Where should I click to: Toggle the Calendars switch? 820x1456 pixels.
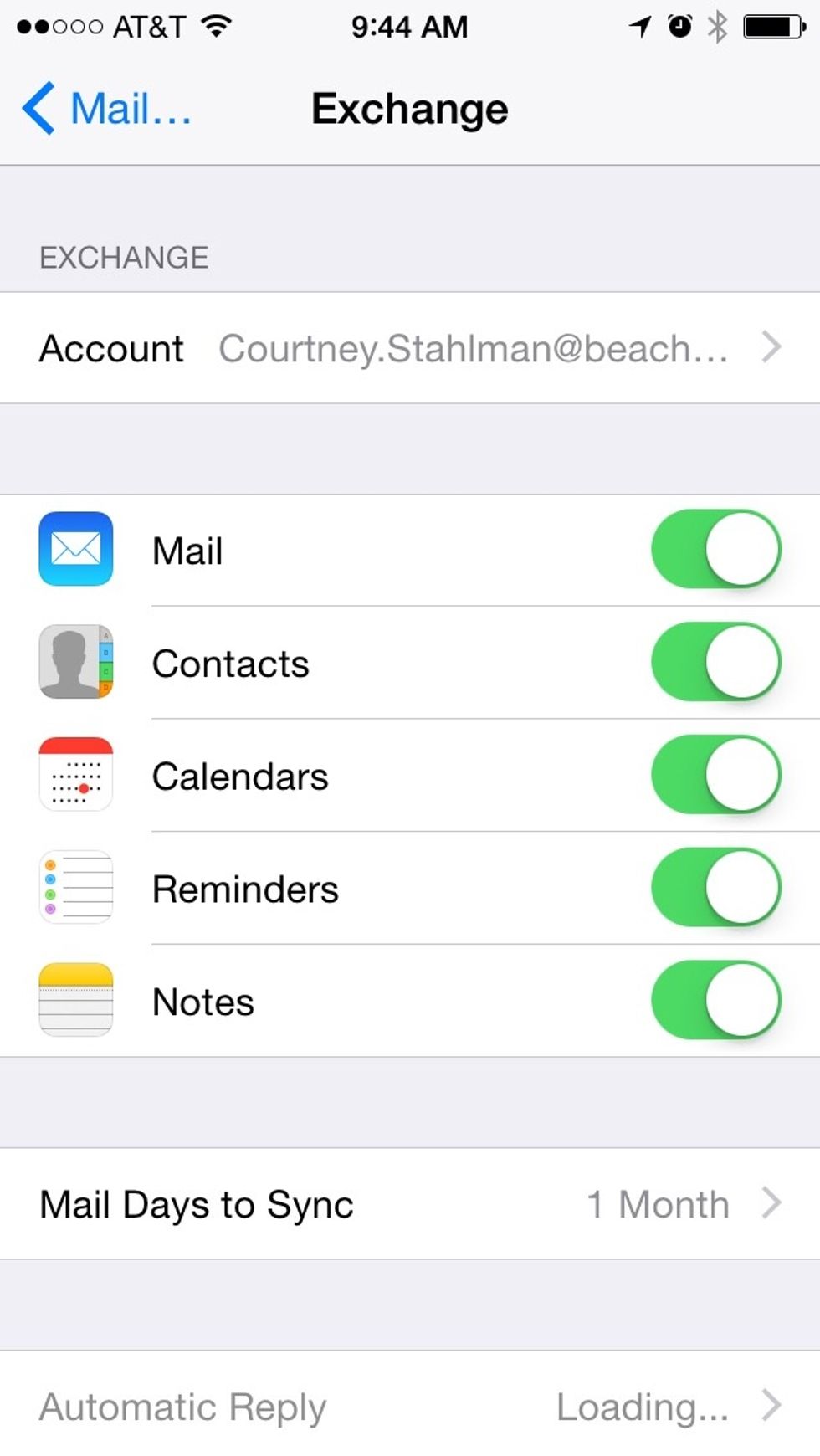tap(716, 776)
